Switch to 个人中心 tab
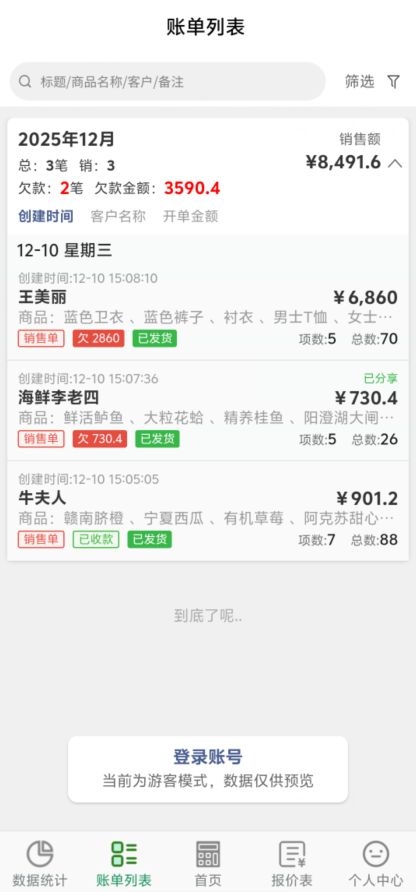The height and width of the screenshot is (892, 416). (x=376, y=864)
